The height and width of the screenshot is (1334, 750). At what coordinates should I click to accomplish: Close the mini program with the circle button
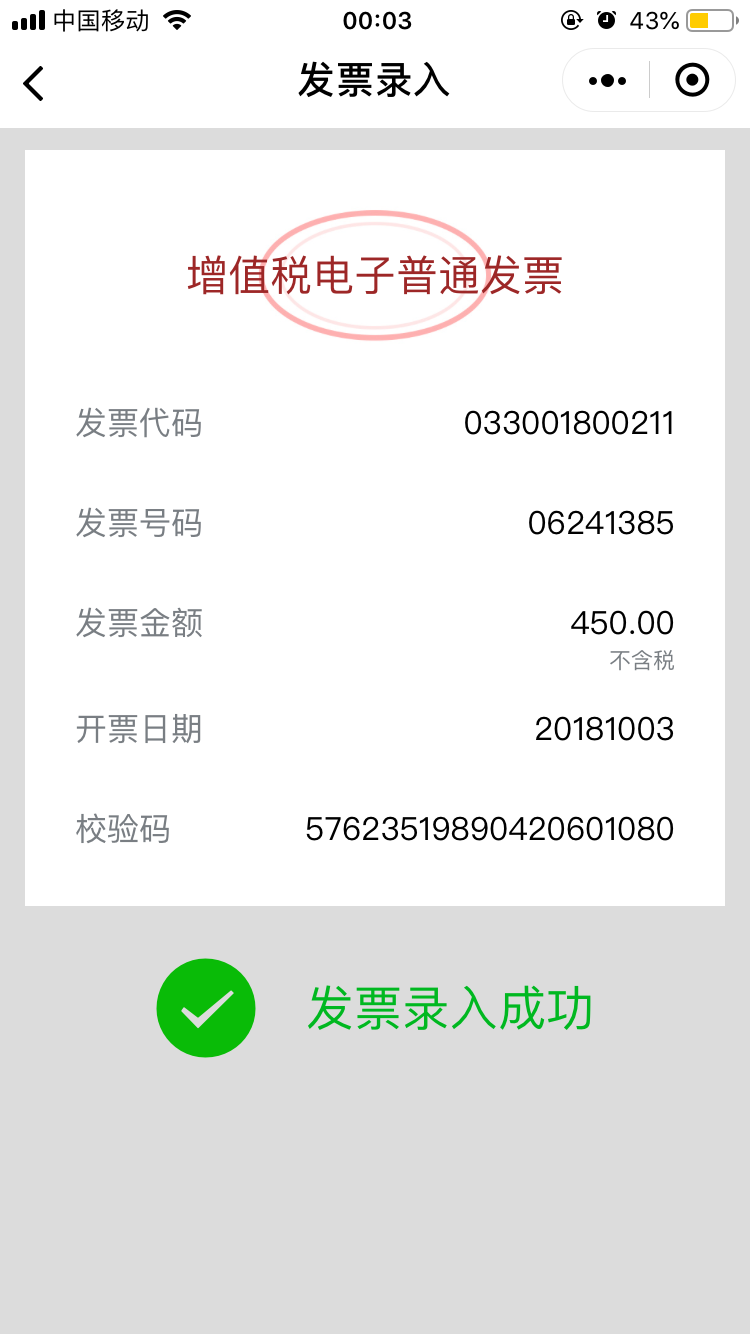click(692, 80)
